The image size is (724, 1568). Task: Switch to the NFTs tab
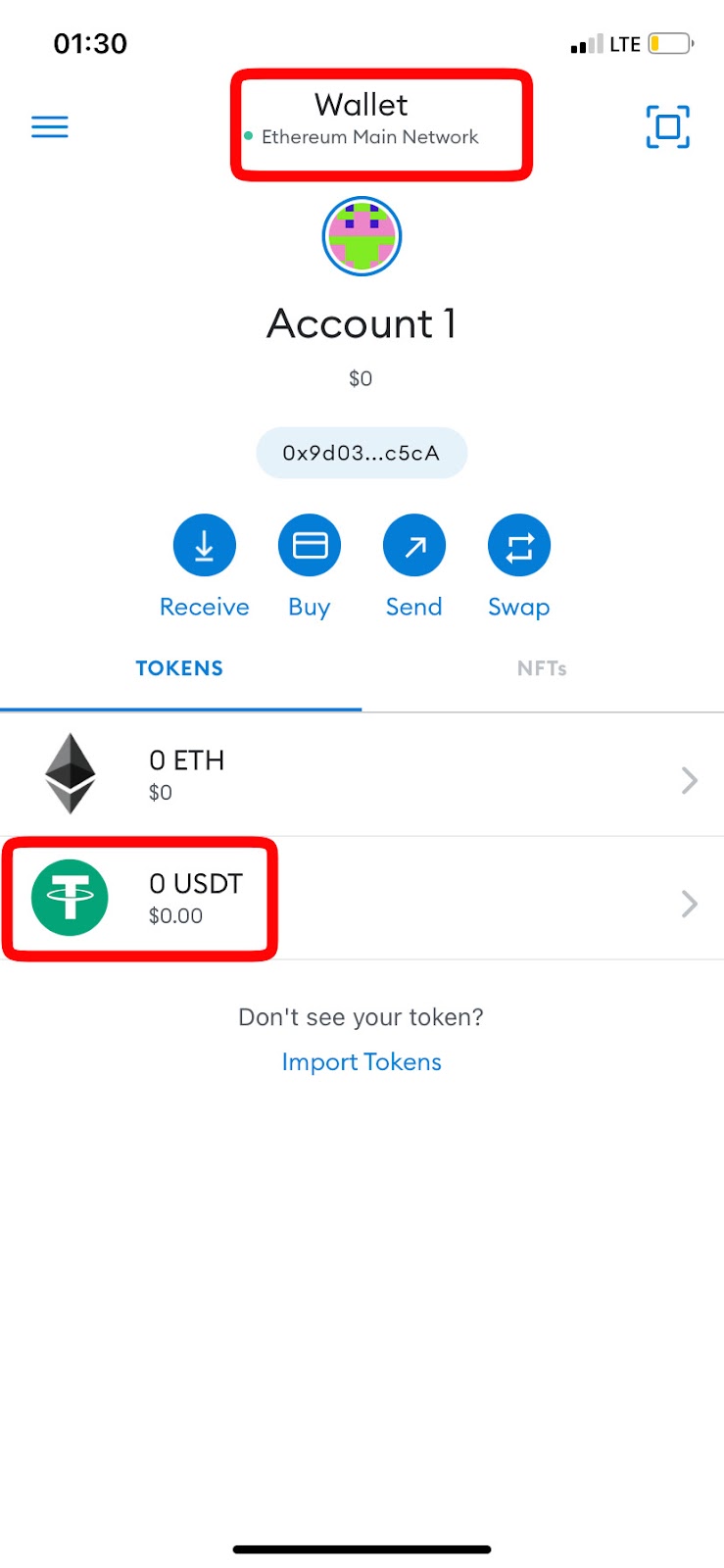(x=542, y=668)
